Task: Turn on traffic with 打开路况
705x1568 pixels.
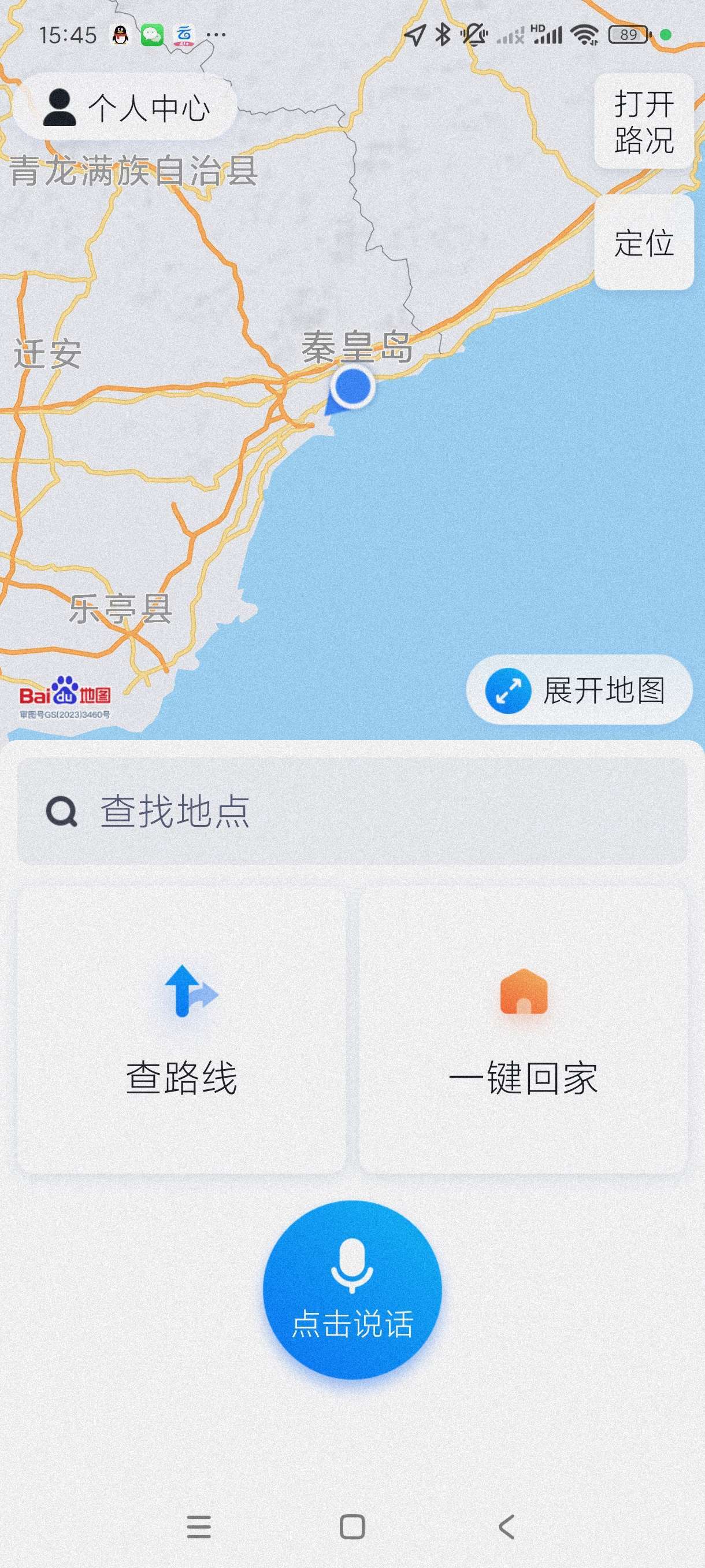Action: pos(644,122)
